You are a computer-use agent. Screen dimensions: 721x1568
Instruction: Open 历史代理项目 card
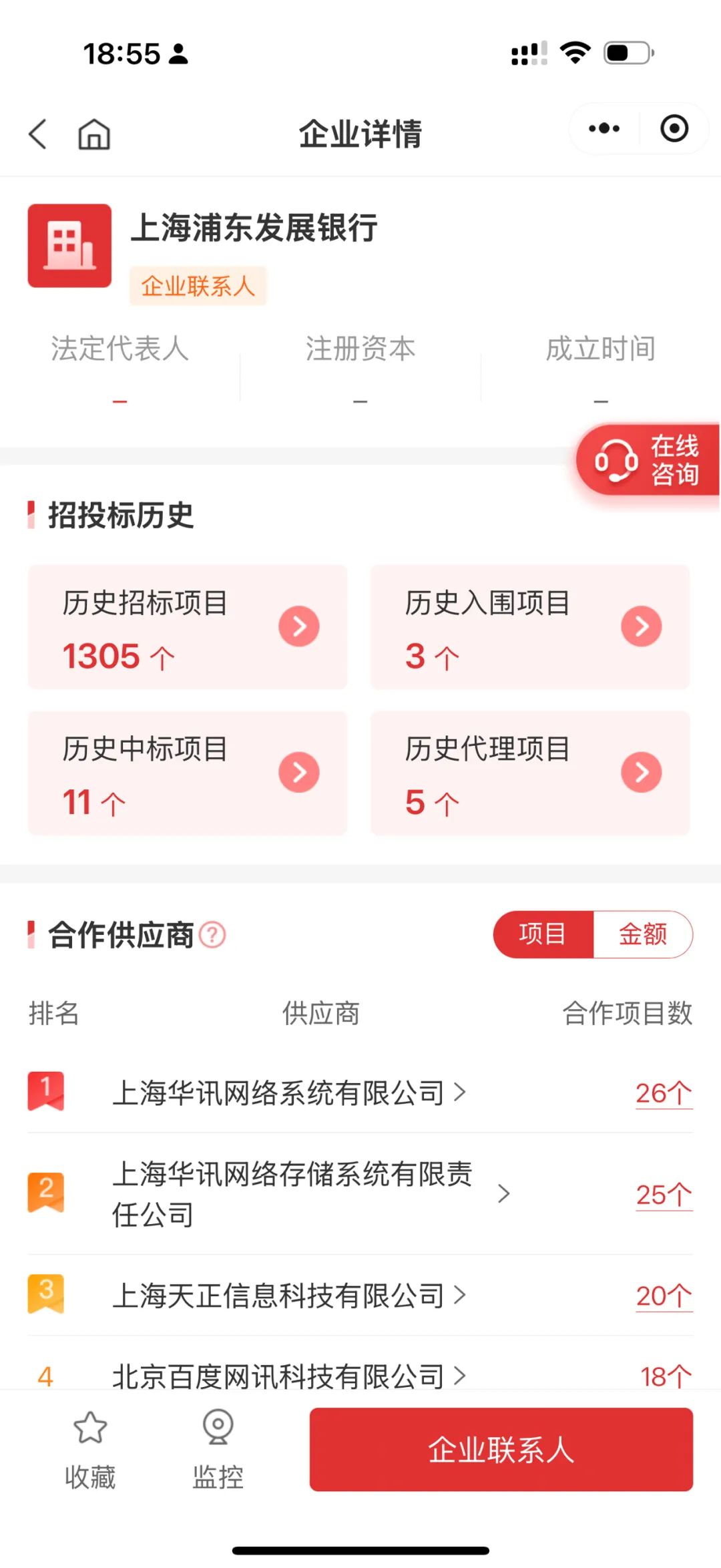pyautogui.click(x=530, y=773)
